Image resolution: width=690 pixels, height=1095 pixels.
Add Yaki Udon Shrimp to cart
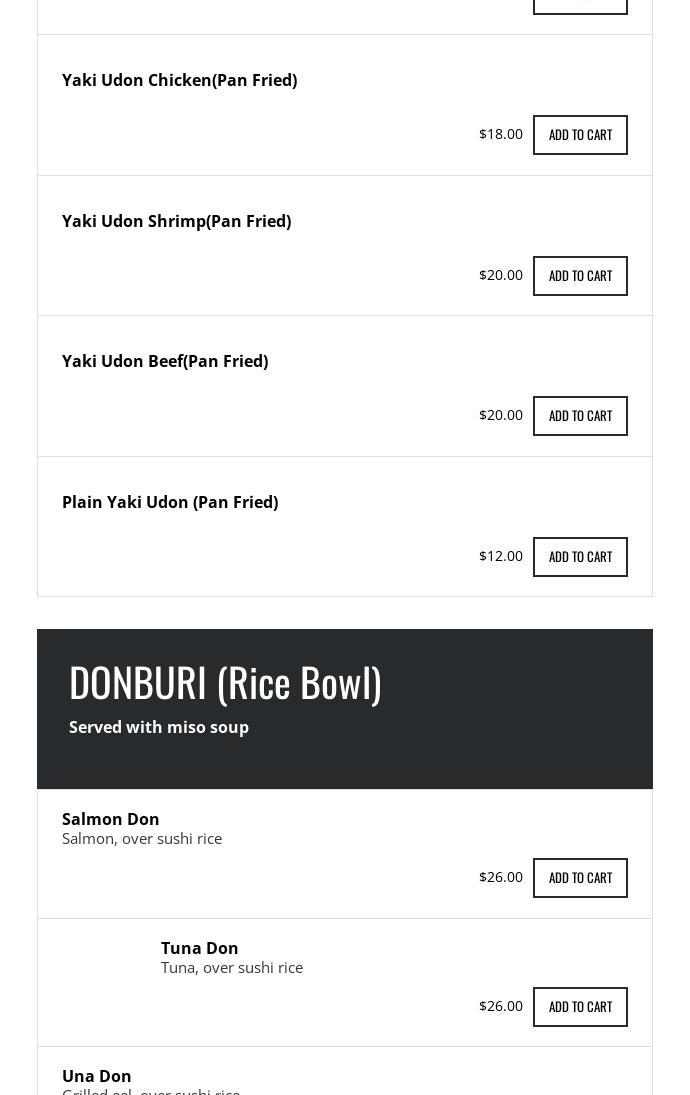[580, 276]
